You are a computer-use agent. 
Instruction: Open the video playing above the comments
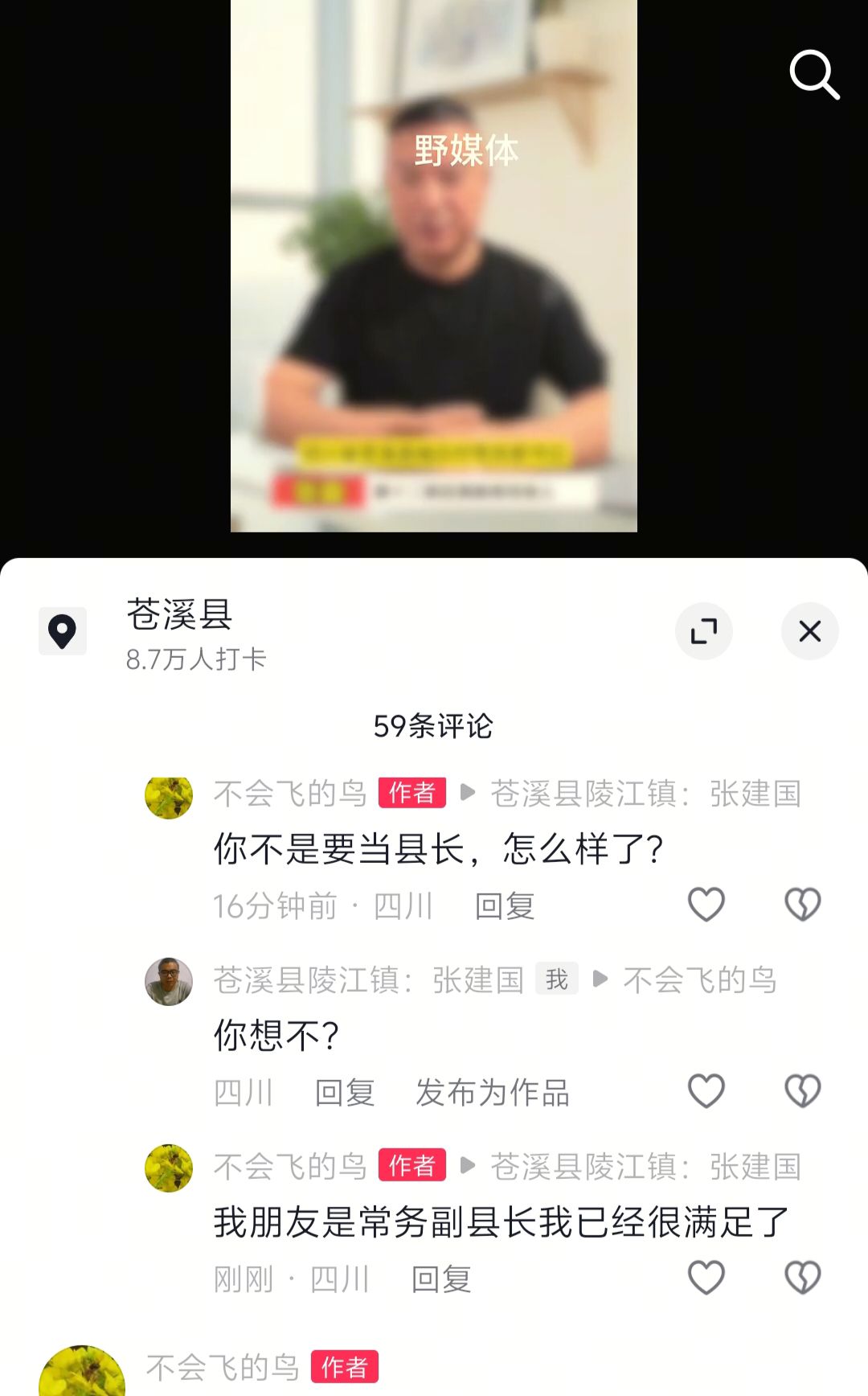(x=434, y=265)
